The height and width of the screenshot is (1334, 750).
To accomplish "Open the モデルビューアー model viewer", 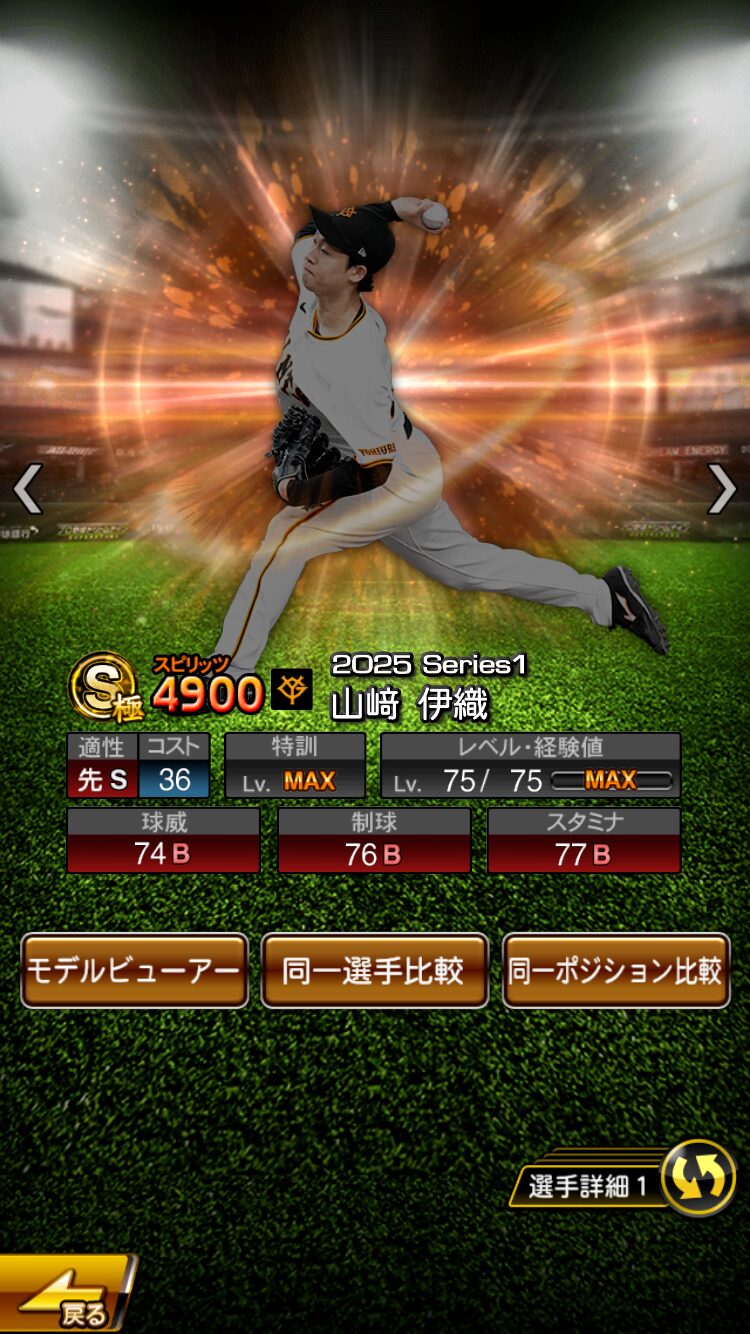I will 134,971.
